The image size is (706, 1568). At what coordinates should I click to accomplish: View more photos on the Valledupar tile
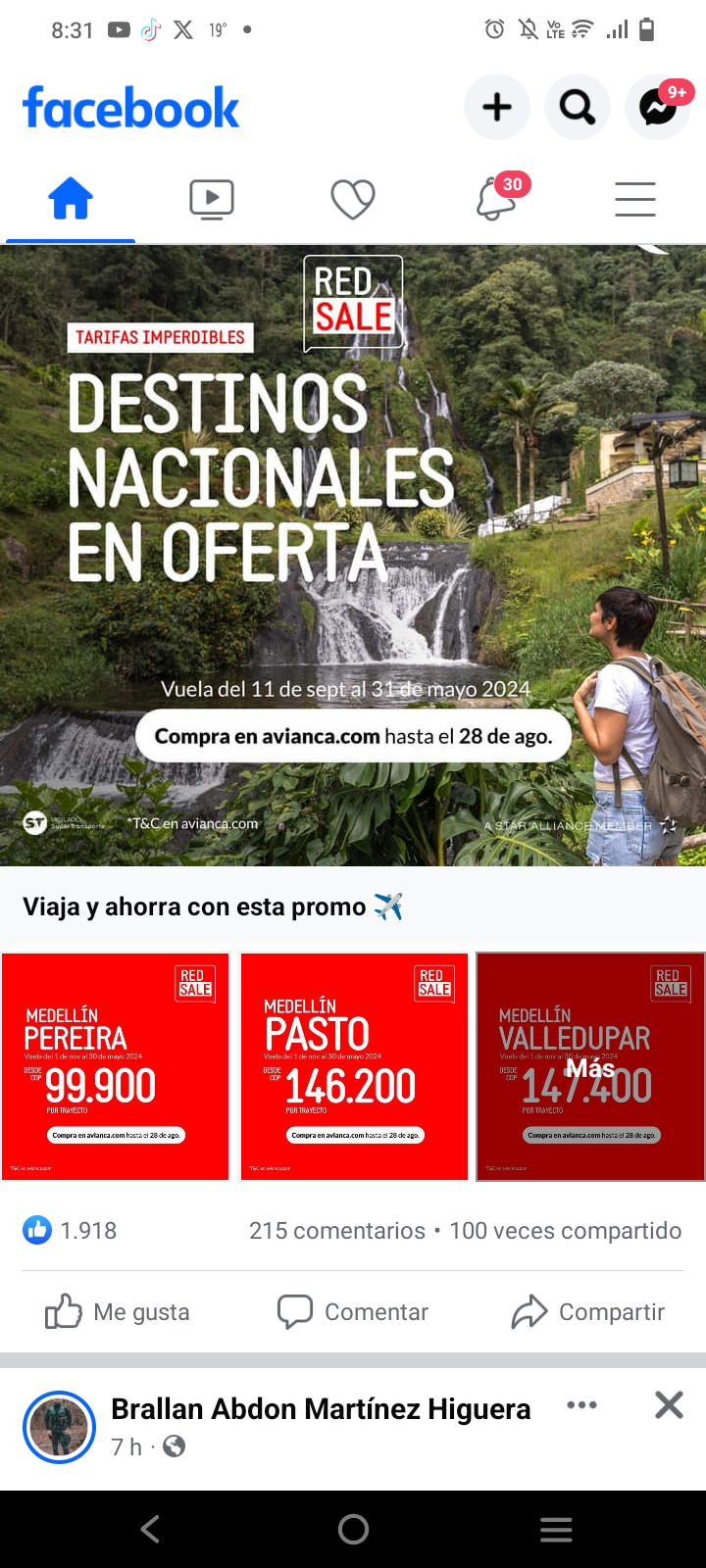590,1067
